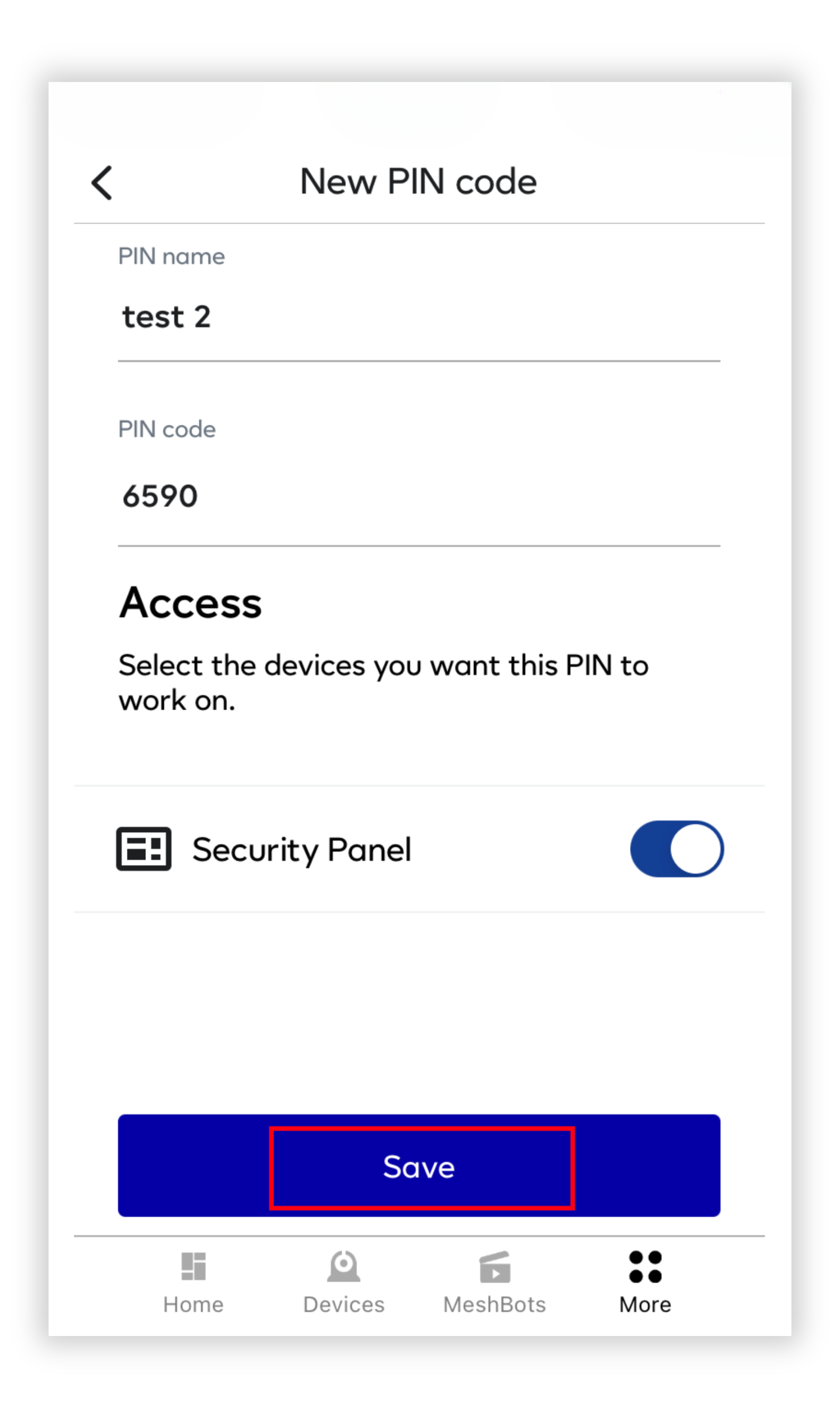This screenshot has width=840, height=1418.
Task: Save the new PIN code
Action: click(x=419, y=1166)
